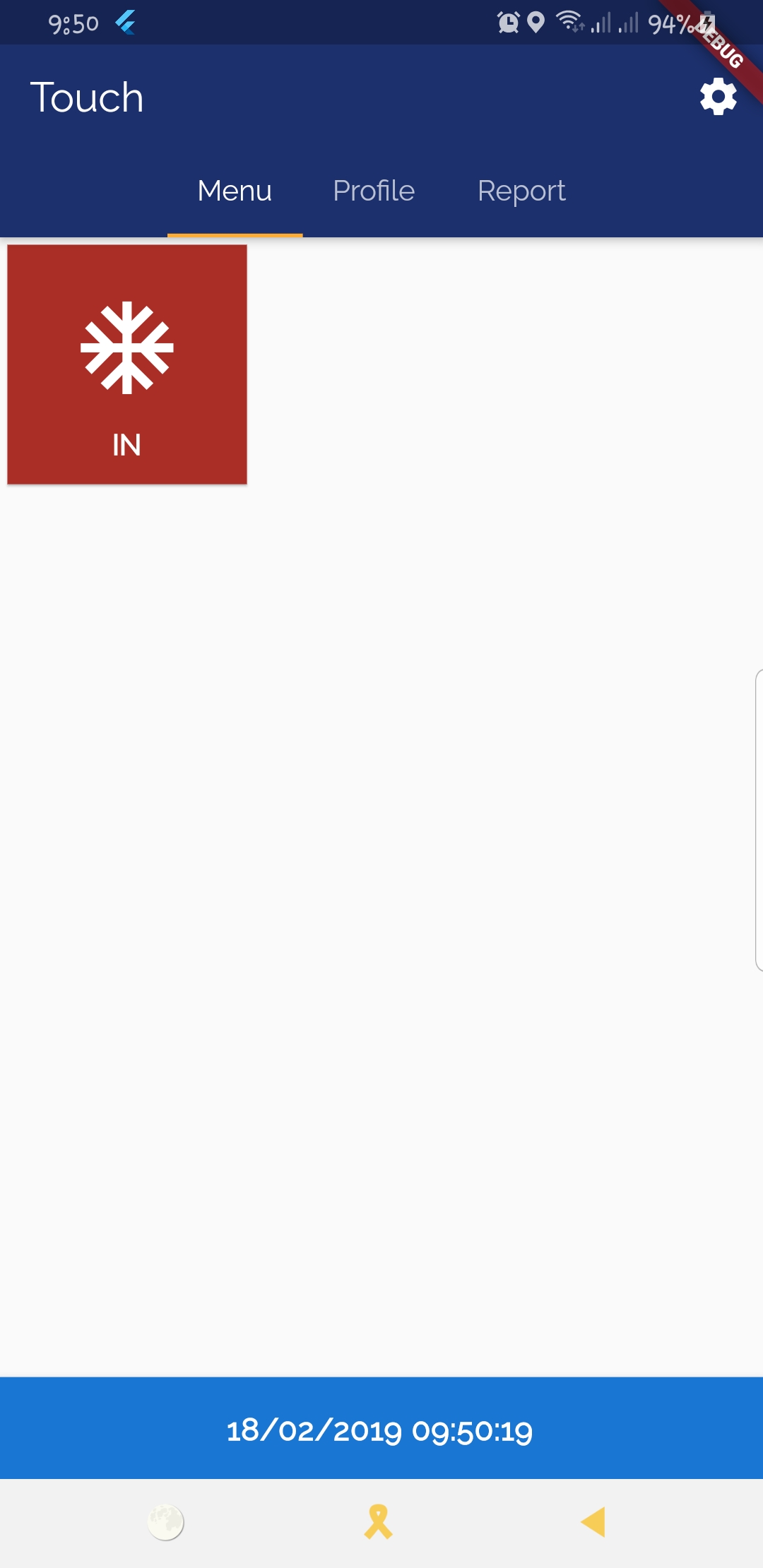
Task: Select the Menu tab
Action: pyautogui.click(x=234, y=191)
